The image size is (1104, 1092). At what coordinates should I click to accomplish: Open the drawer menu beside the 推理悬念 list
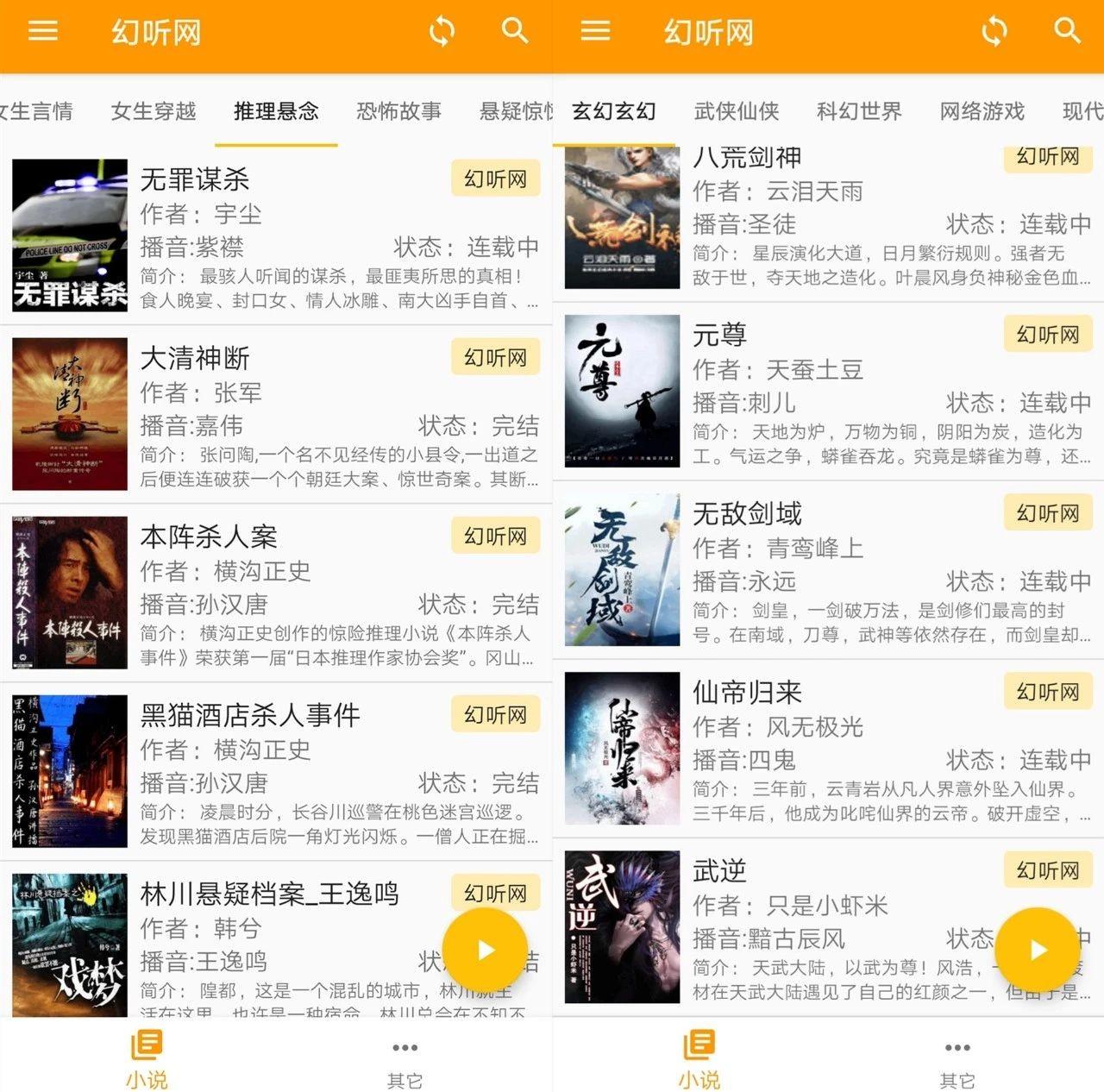click(x=43, y=32)
